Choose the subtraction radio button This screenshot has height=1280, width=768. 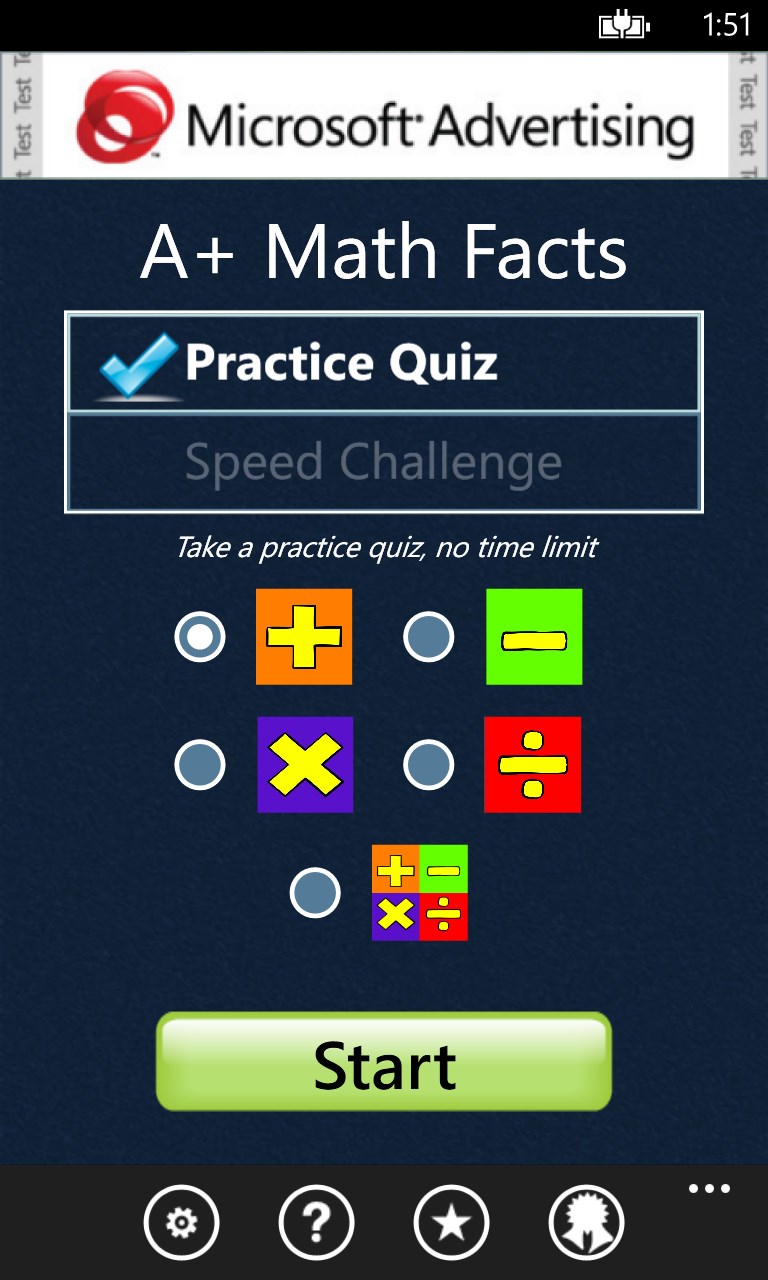point(429,637)
